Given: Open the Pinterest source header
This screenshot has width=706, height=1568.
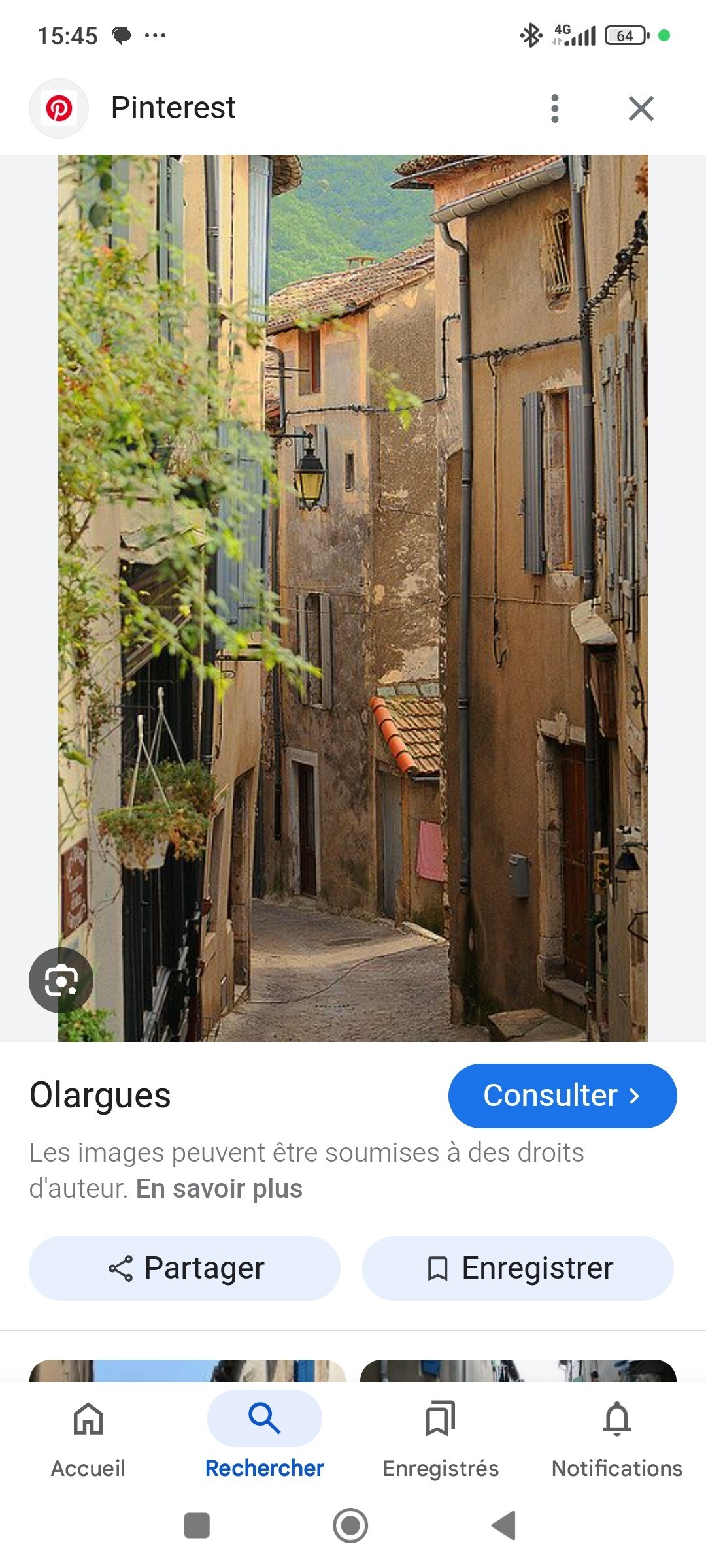Looking at the screenshot, I should click(x=173, y=108).
